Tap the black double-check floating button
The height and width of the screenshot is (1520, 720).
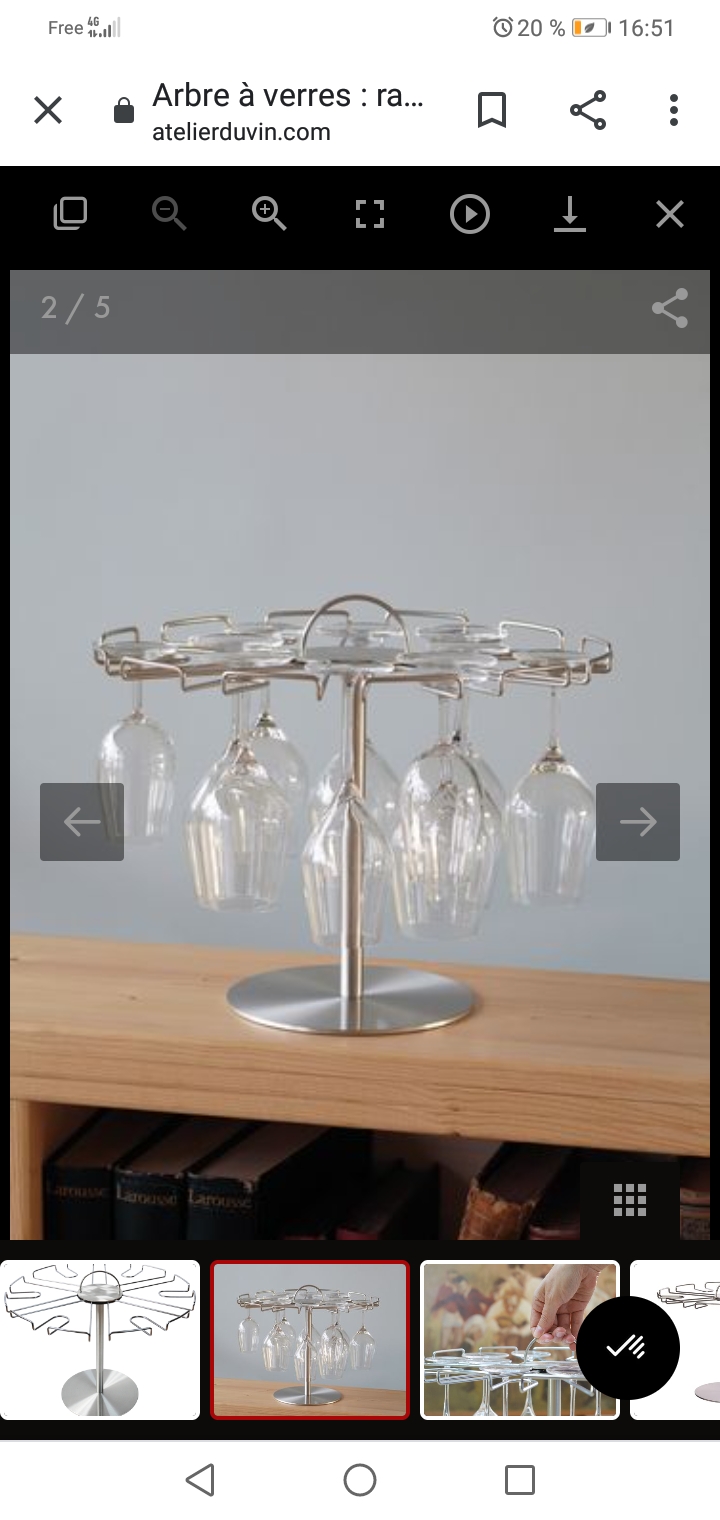628,1347
